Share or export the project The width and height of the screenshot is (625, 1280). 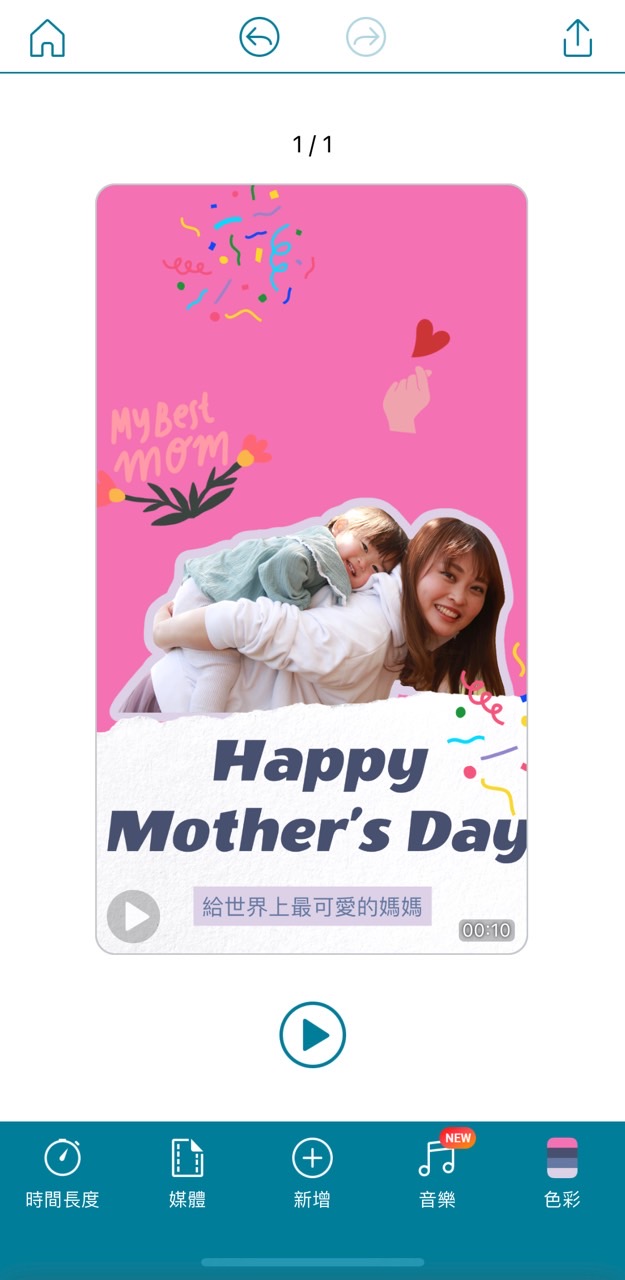click(577, 38)
